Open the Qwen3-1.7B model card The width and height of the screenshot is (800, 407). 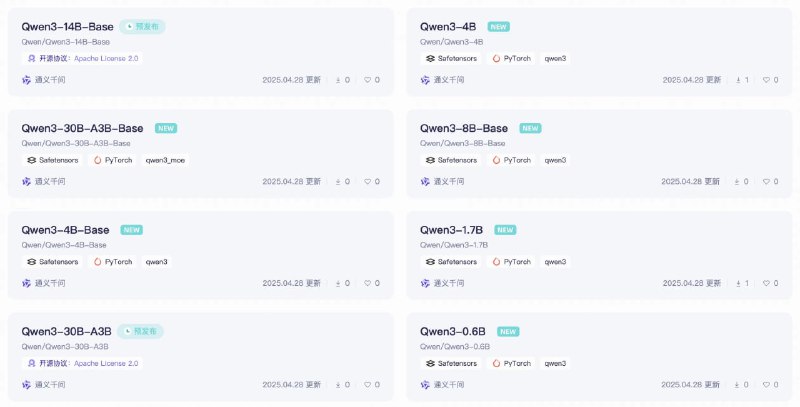[x=453, y=230]
